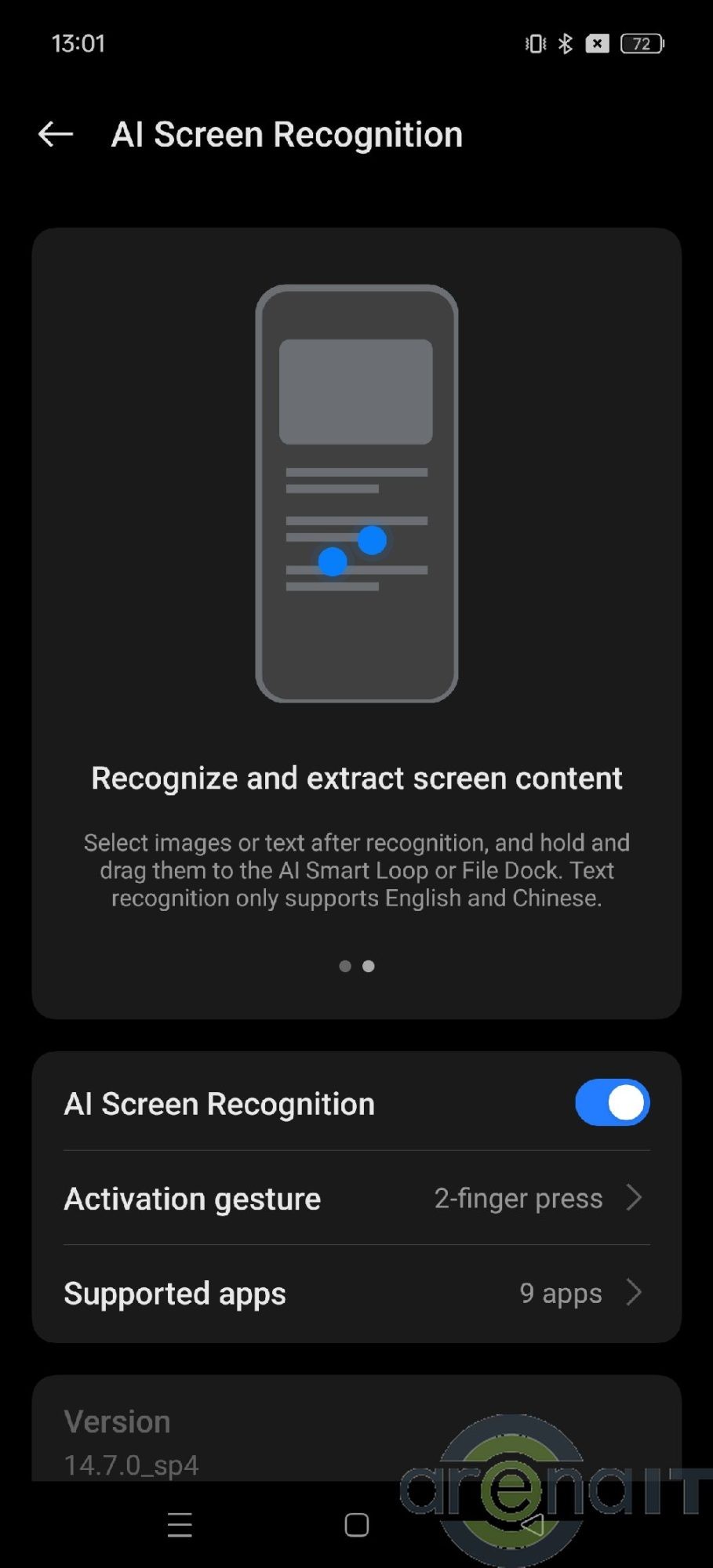Go to the home screen

coord(357,1525)
